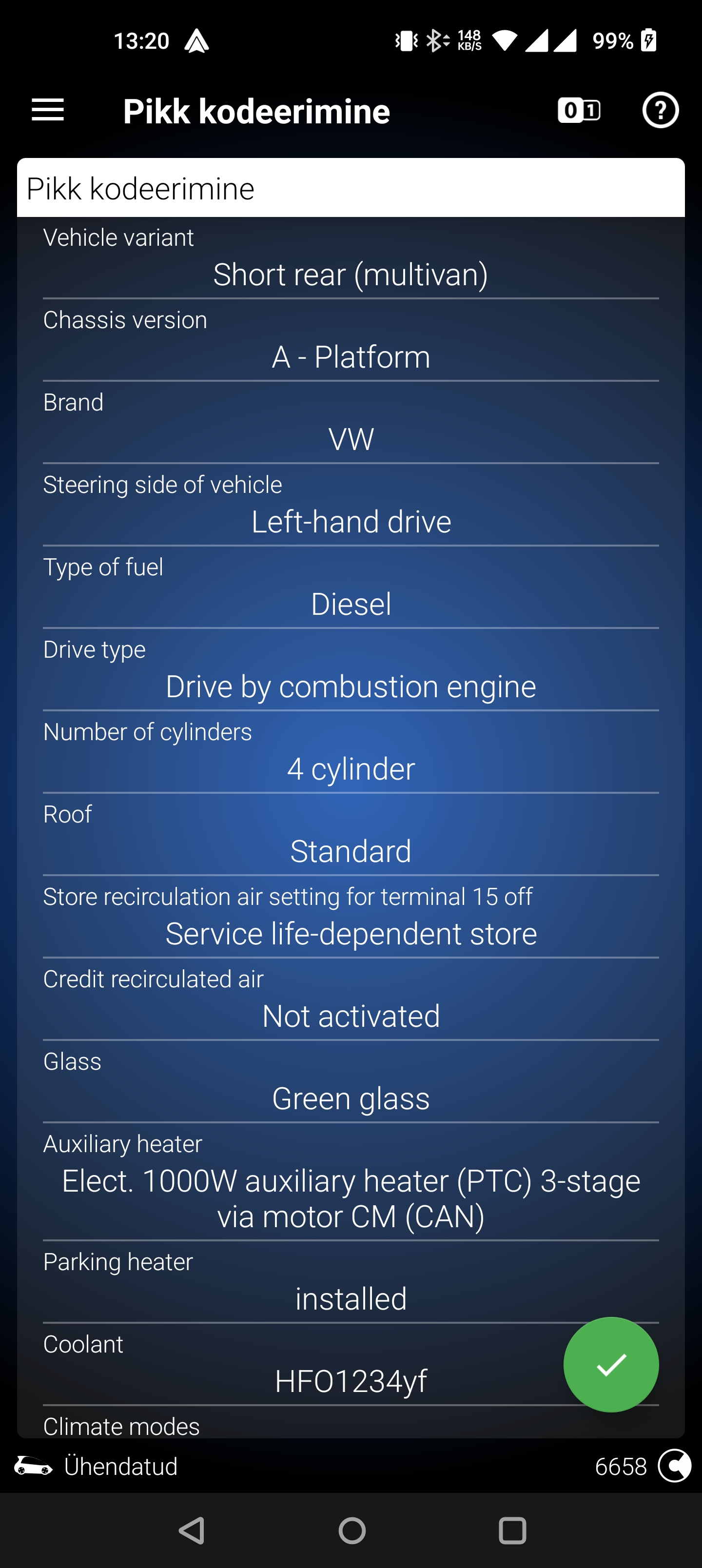Open Type of fuel dropdown
The height and width of the screenshot is (1568, 702).
(x=351, y=604)
